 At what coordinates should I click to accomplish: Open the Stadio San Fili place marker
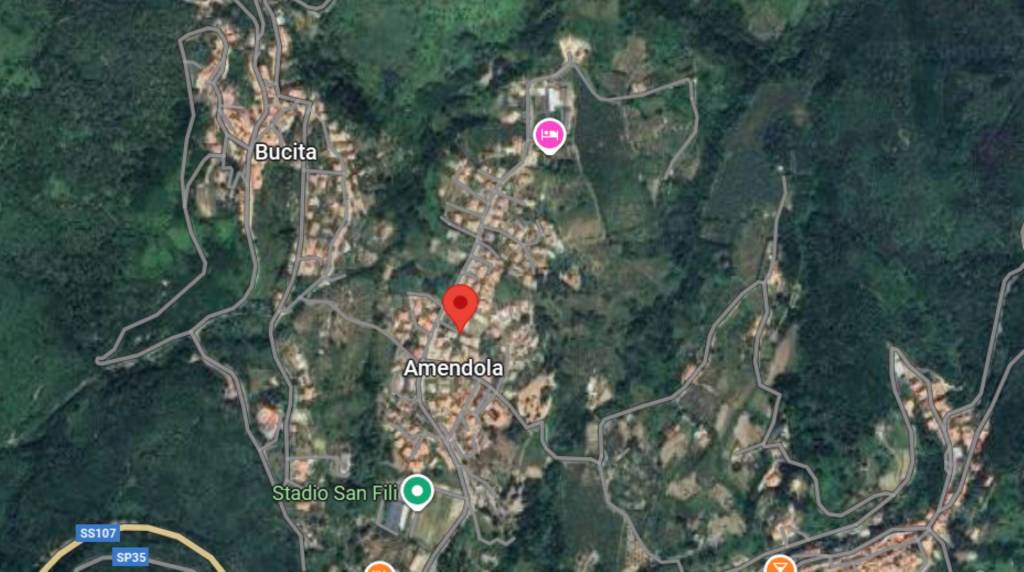point(417,492)
